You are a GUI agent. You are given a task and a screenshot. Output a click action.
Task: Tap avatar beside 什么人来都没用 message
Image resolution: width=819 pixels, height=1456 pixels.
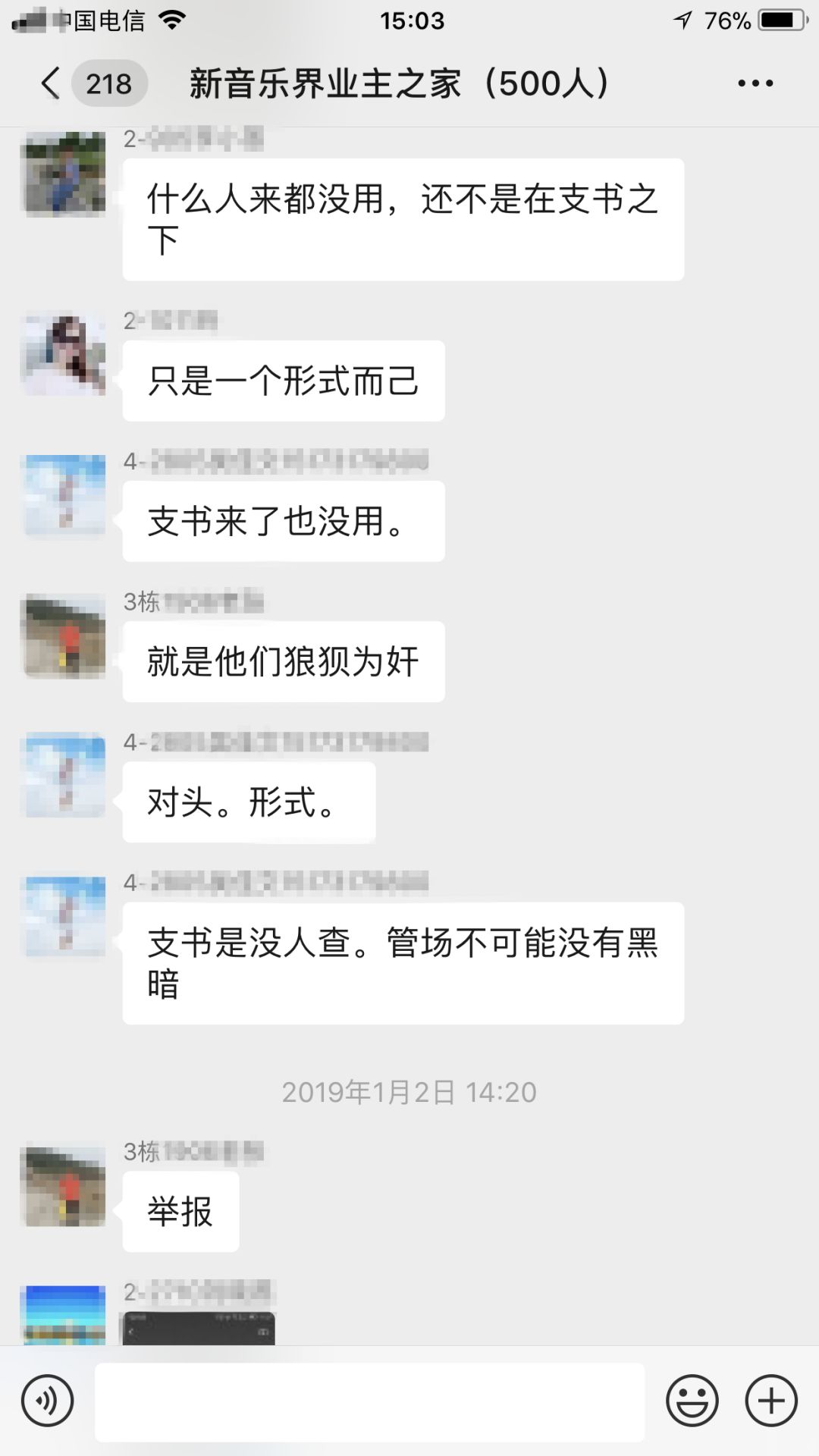pyautogui.click(x=65, y=173)
